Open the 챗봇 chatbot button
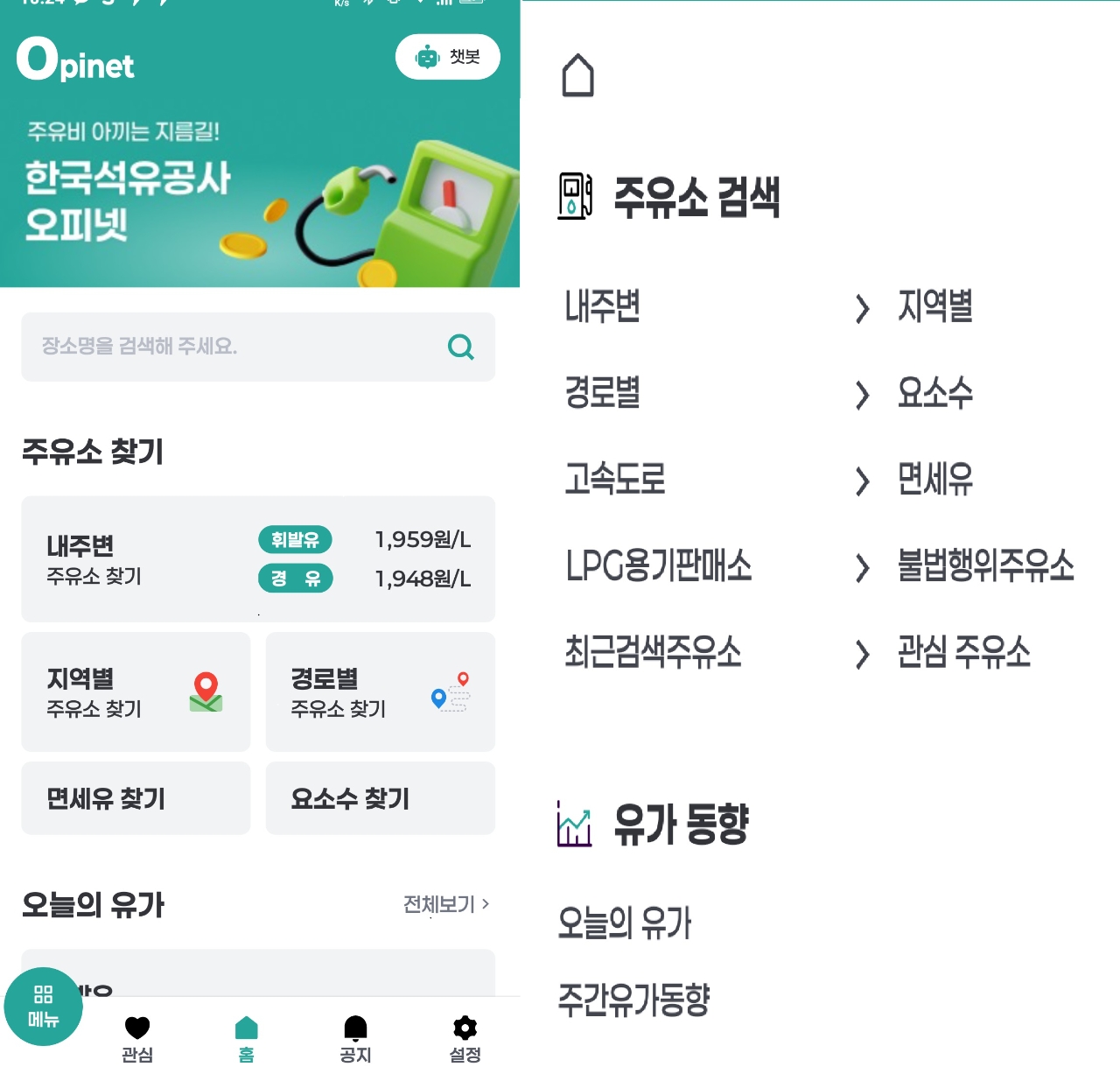Screen dimensions: 1120x1081 point(448,57)
